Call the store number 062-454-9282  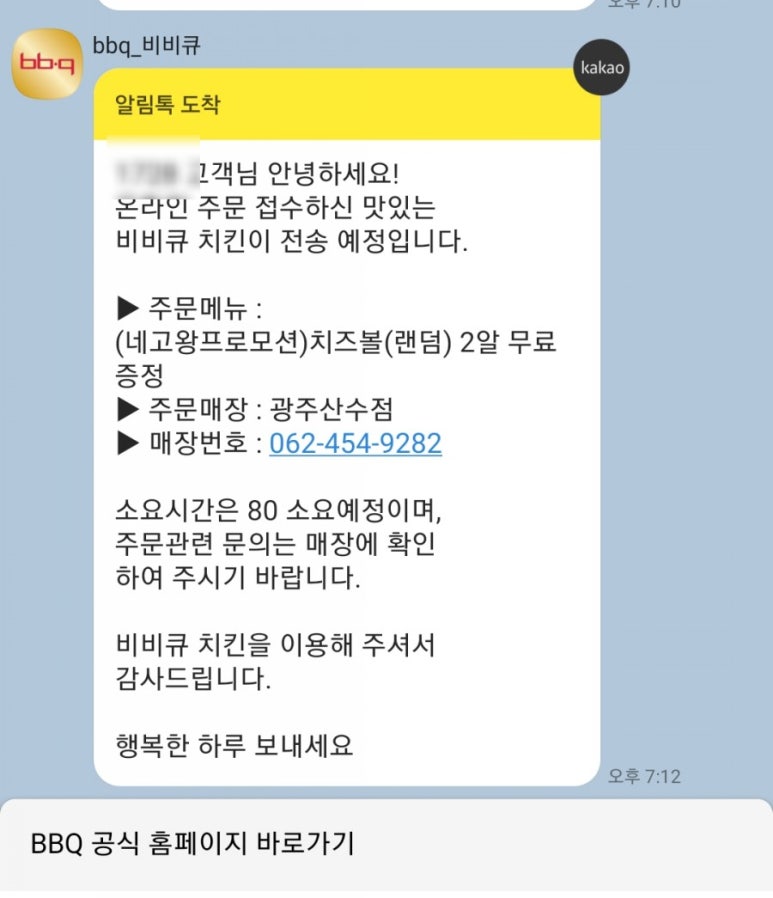[355, 444]
